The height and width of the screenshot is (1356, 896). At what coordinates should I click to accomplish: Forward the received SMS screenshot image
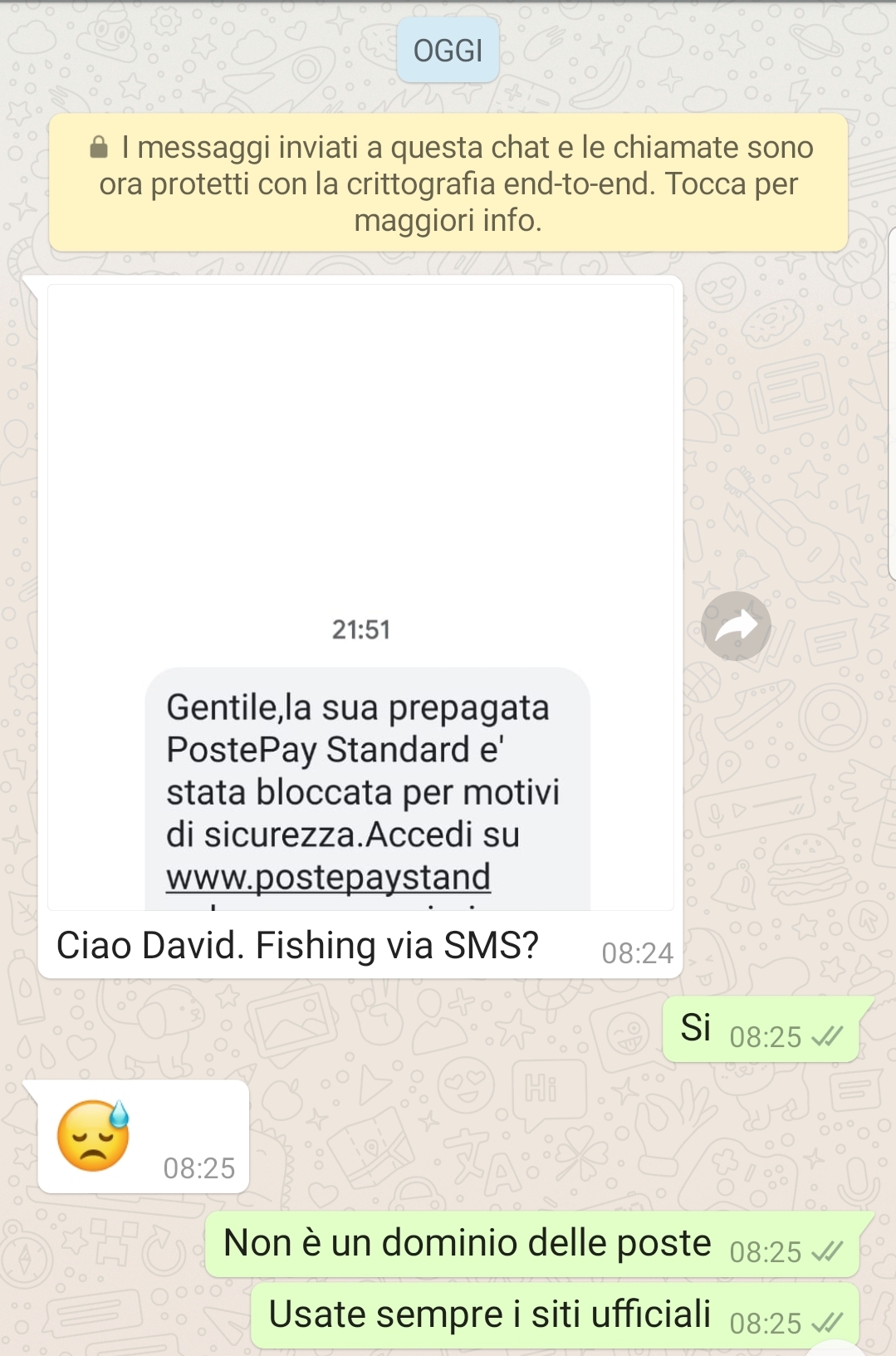point(736,626)
